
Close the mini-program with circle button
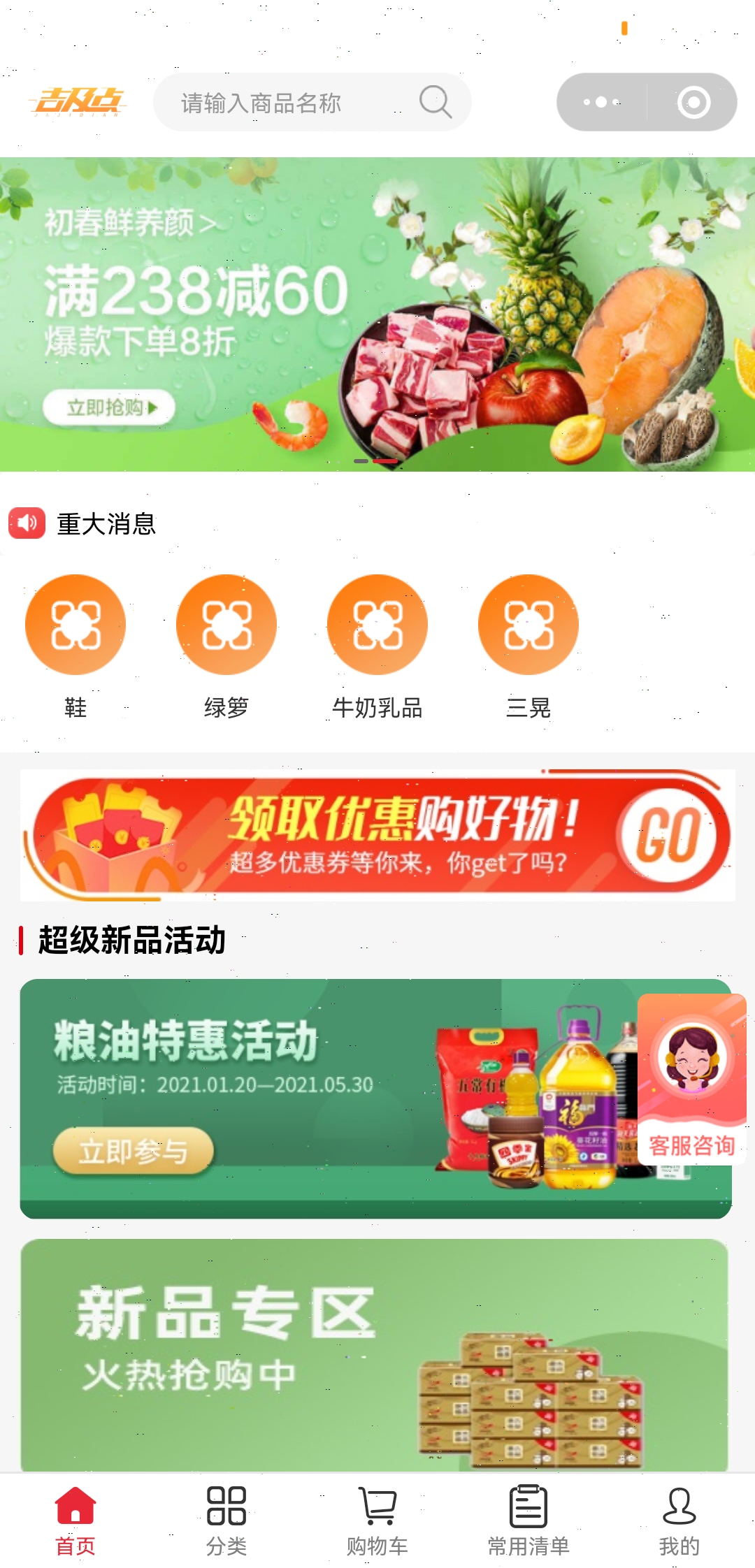click(x=693, y=102)
